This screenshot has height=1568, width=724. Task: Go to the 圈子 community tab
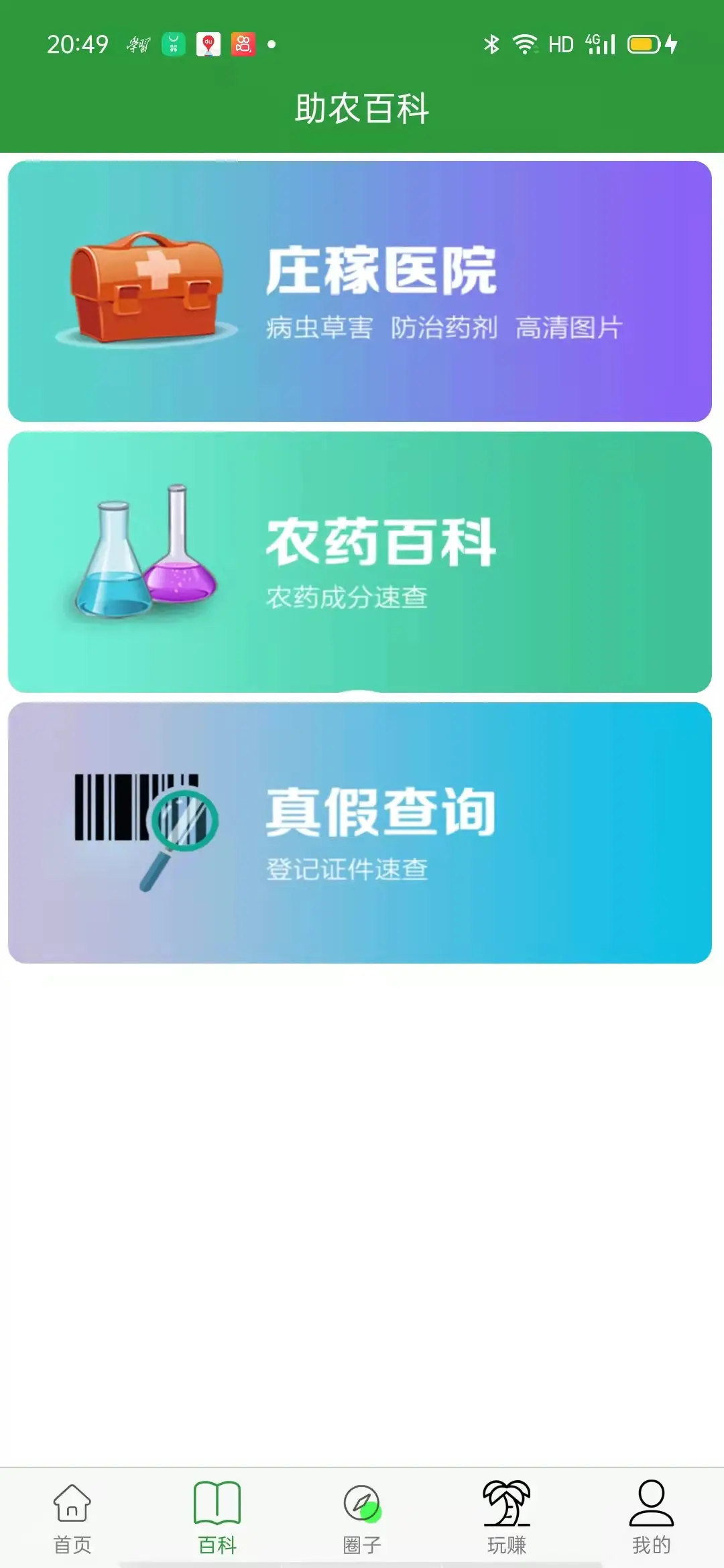pos(362,1518)
